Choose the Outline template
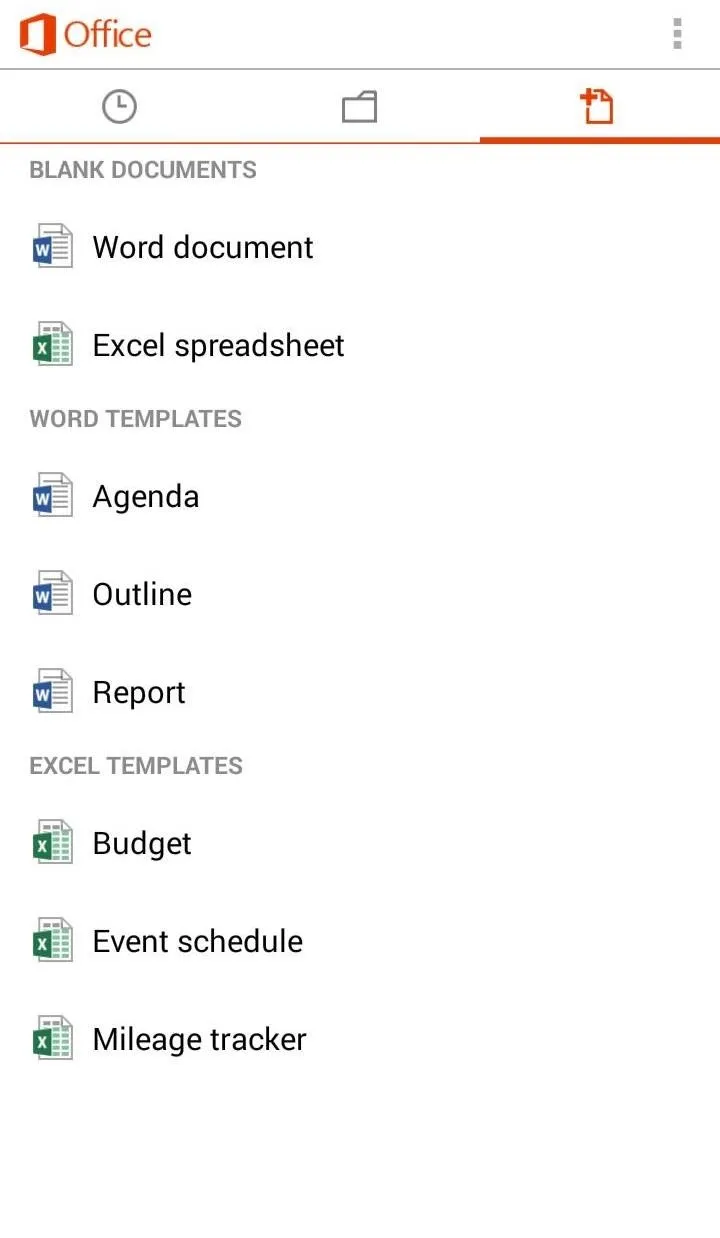The width and height of the screenshot is (720, 1238). pos(360,594)
